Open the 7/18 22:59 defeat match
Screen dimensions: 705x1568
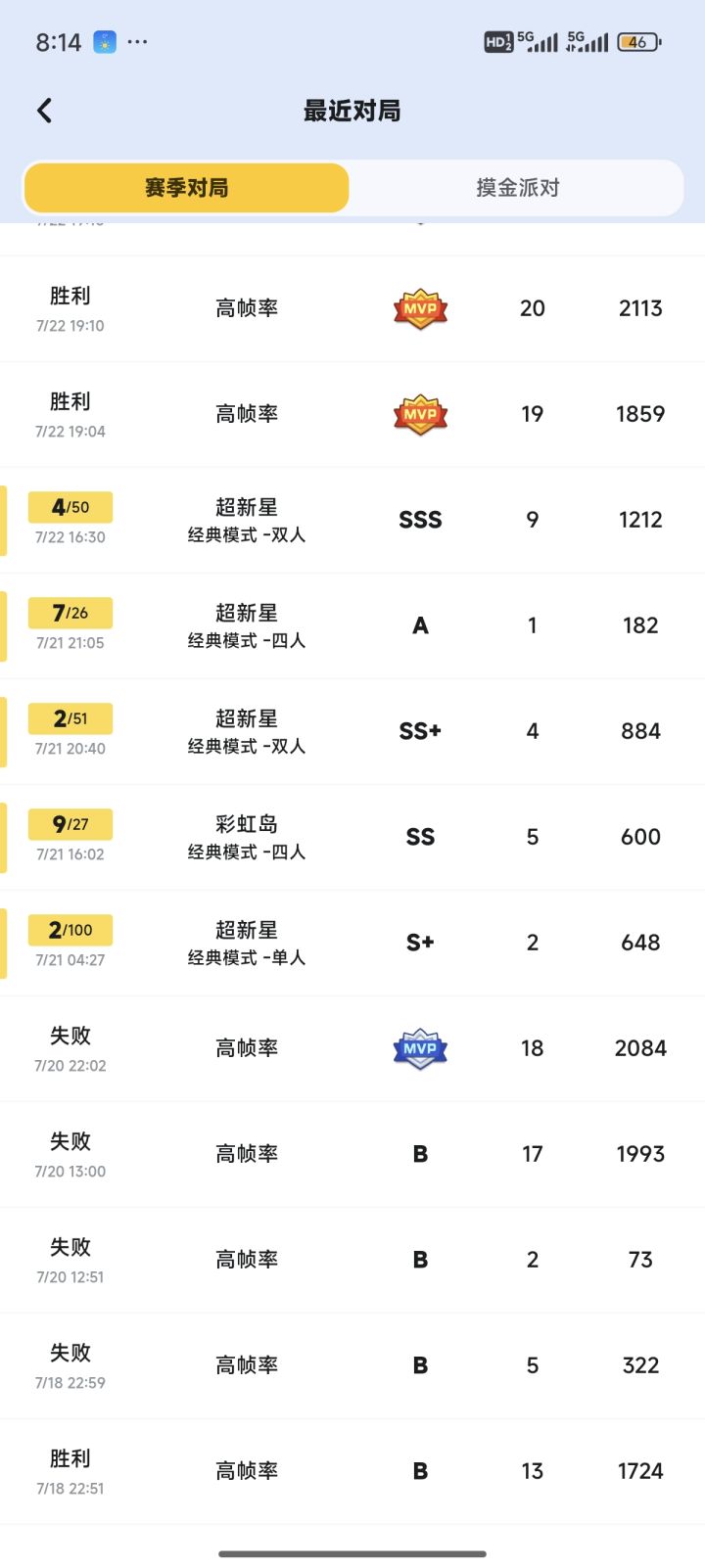pyautogui.click(x=352, y=1366)
